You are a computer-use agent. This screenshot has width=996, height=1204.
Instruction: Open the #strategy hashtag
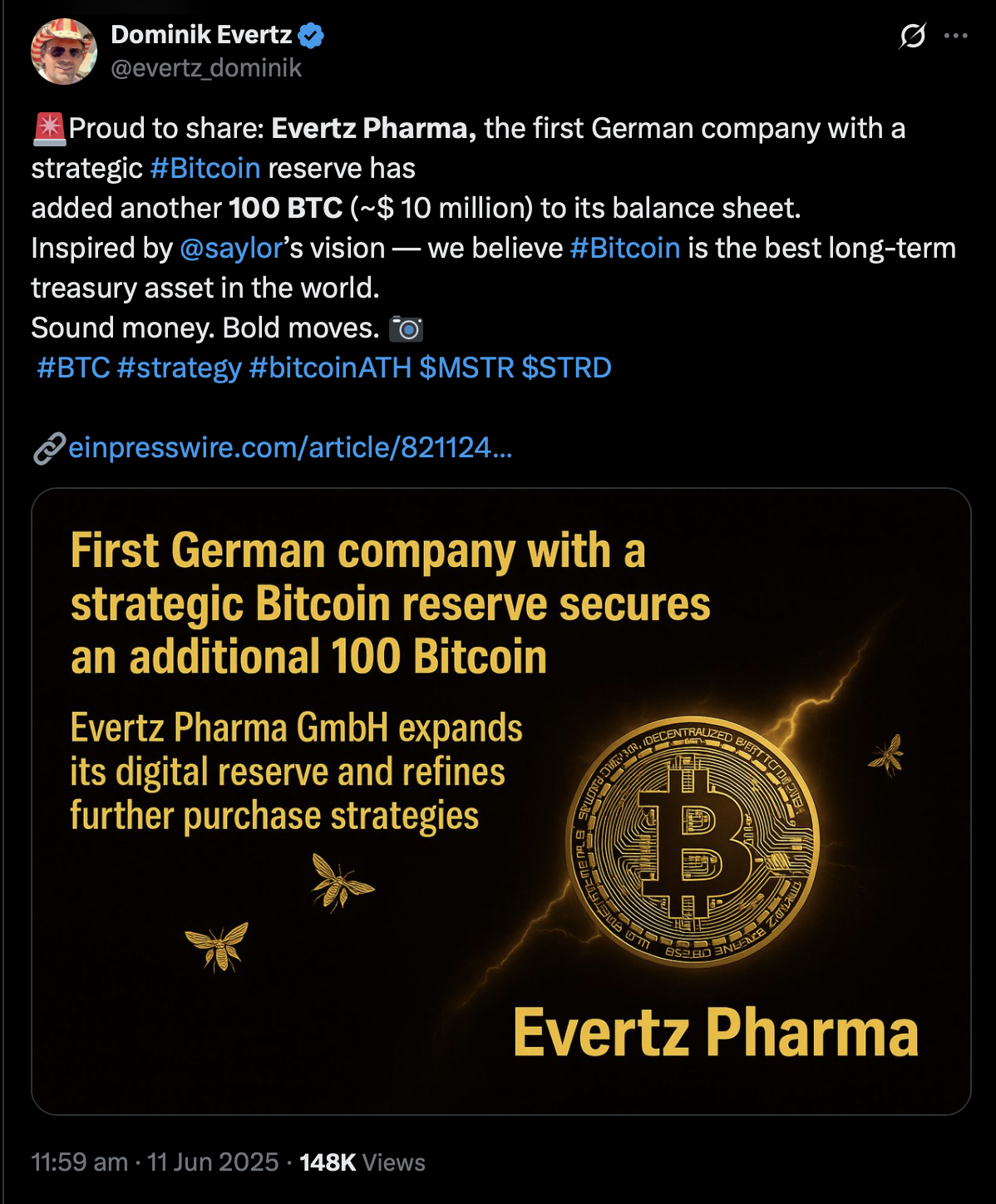(180, 368)
